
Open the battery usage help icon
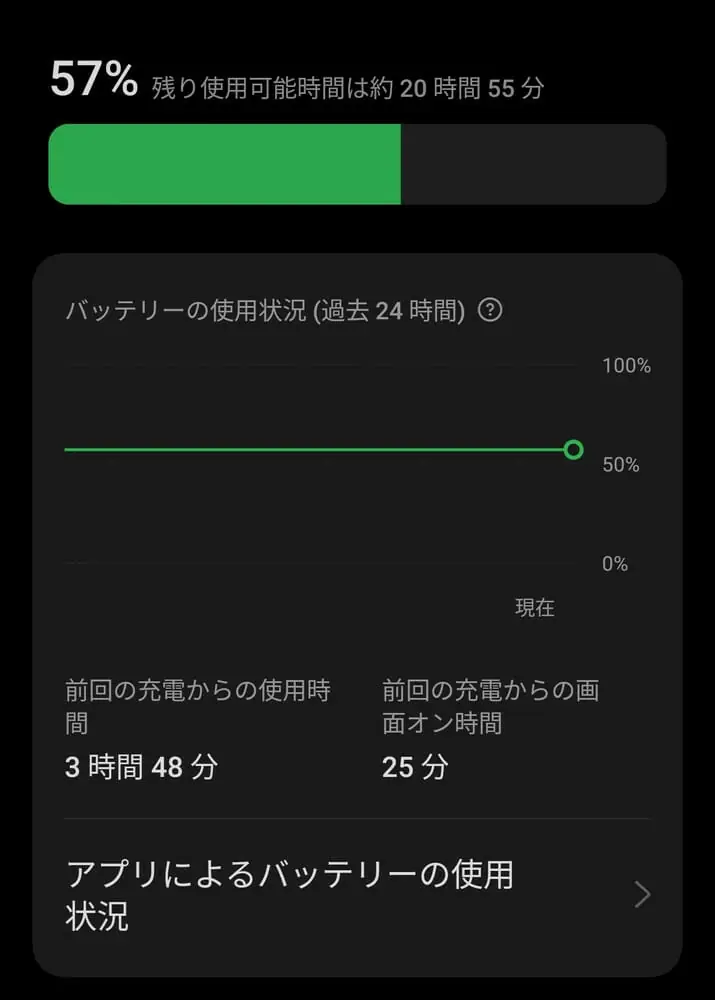pyautogui.click(x=490, y=310)
